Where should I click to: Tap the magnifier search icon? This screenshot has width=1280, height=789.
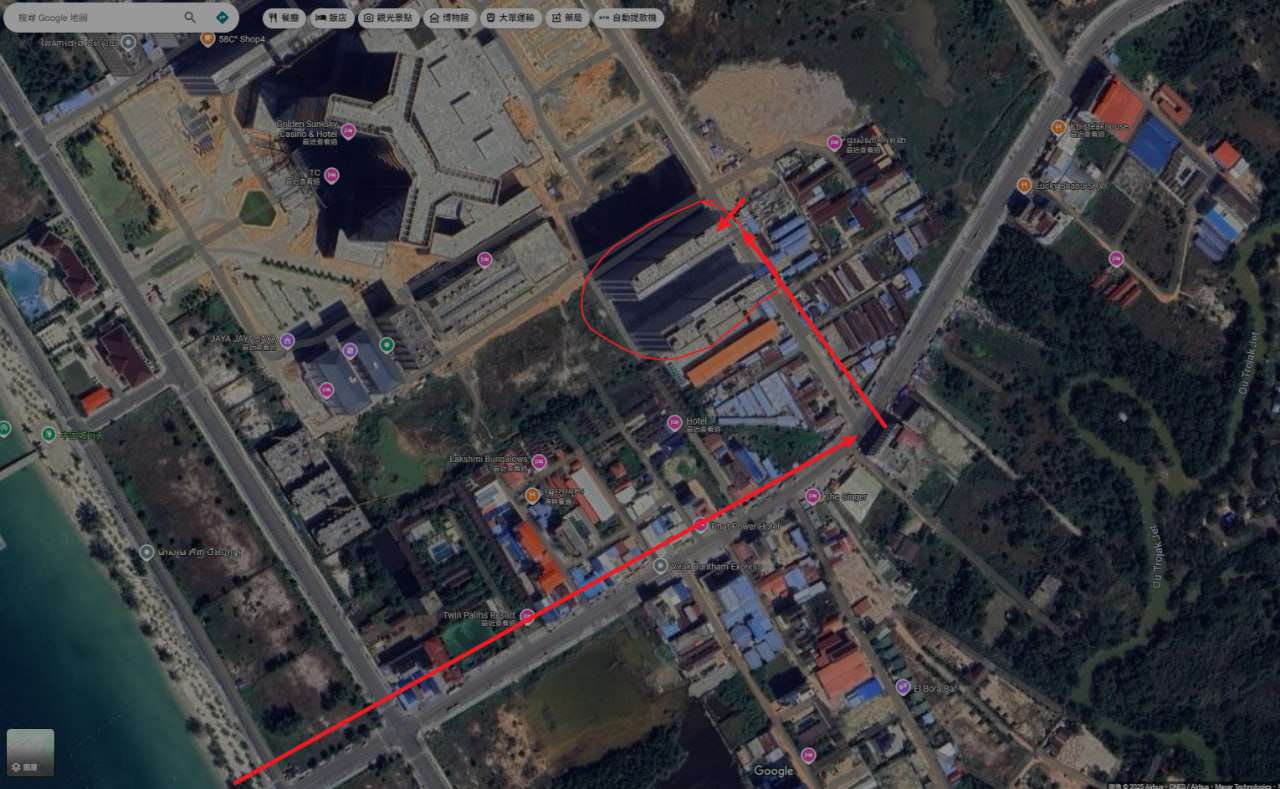coord(190,17)
